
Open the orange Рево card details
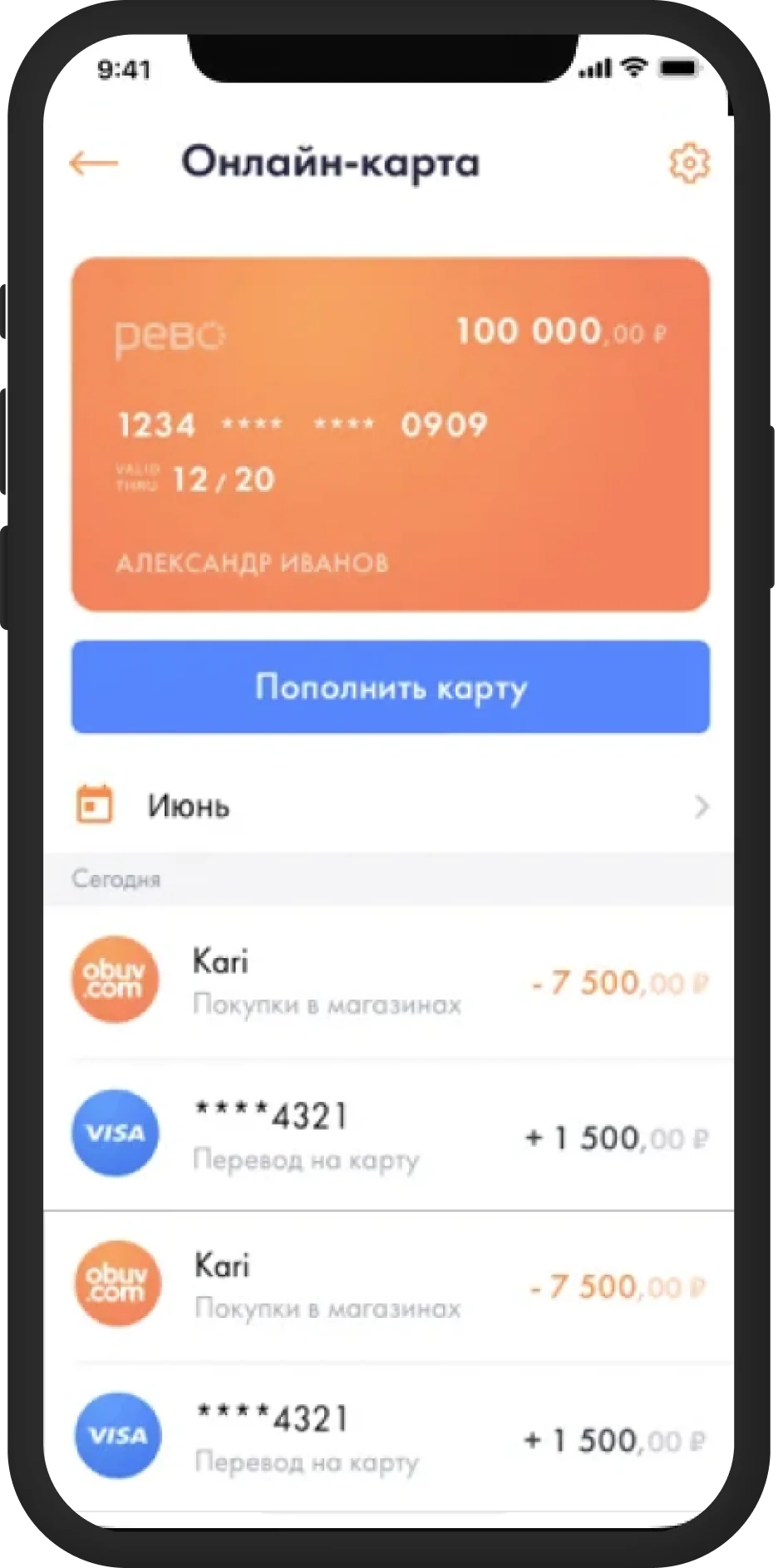[x=390, y=435]
